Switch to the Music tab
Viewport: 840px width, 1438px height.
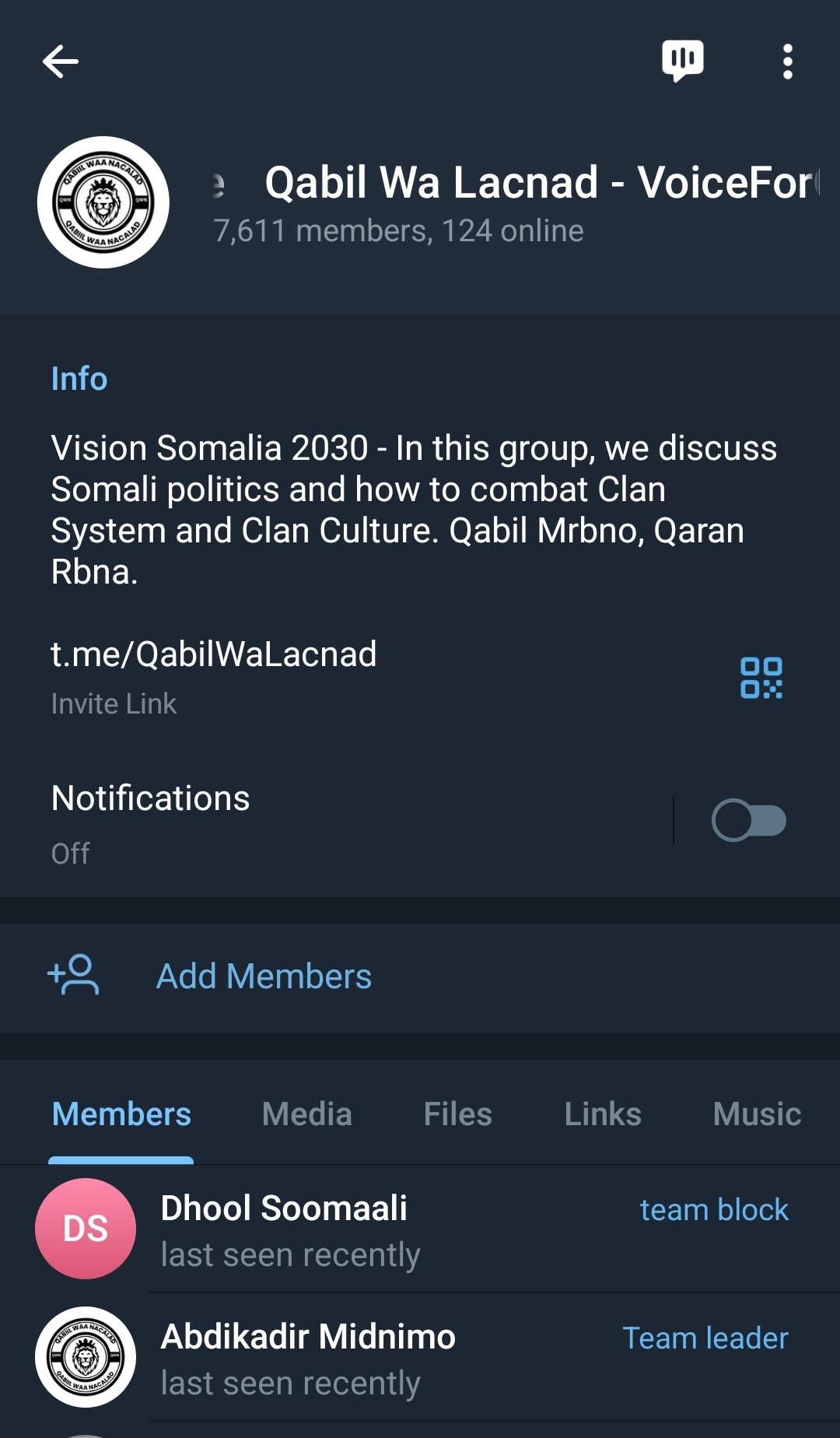point(757,1114)
